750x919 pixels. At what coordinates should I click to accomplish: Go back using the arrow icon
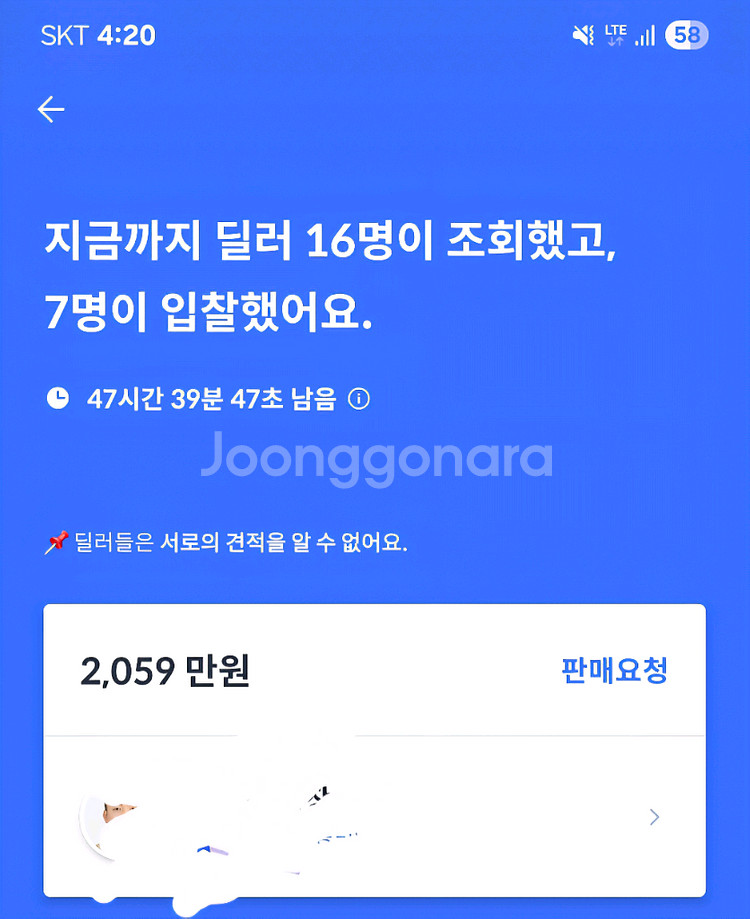51,110
